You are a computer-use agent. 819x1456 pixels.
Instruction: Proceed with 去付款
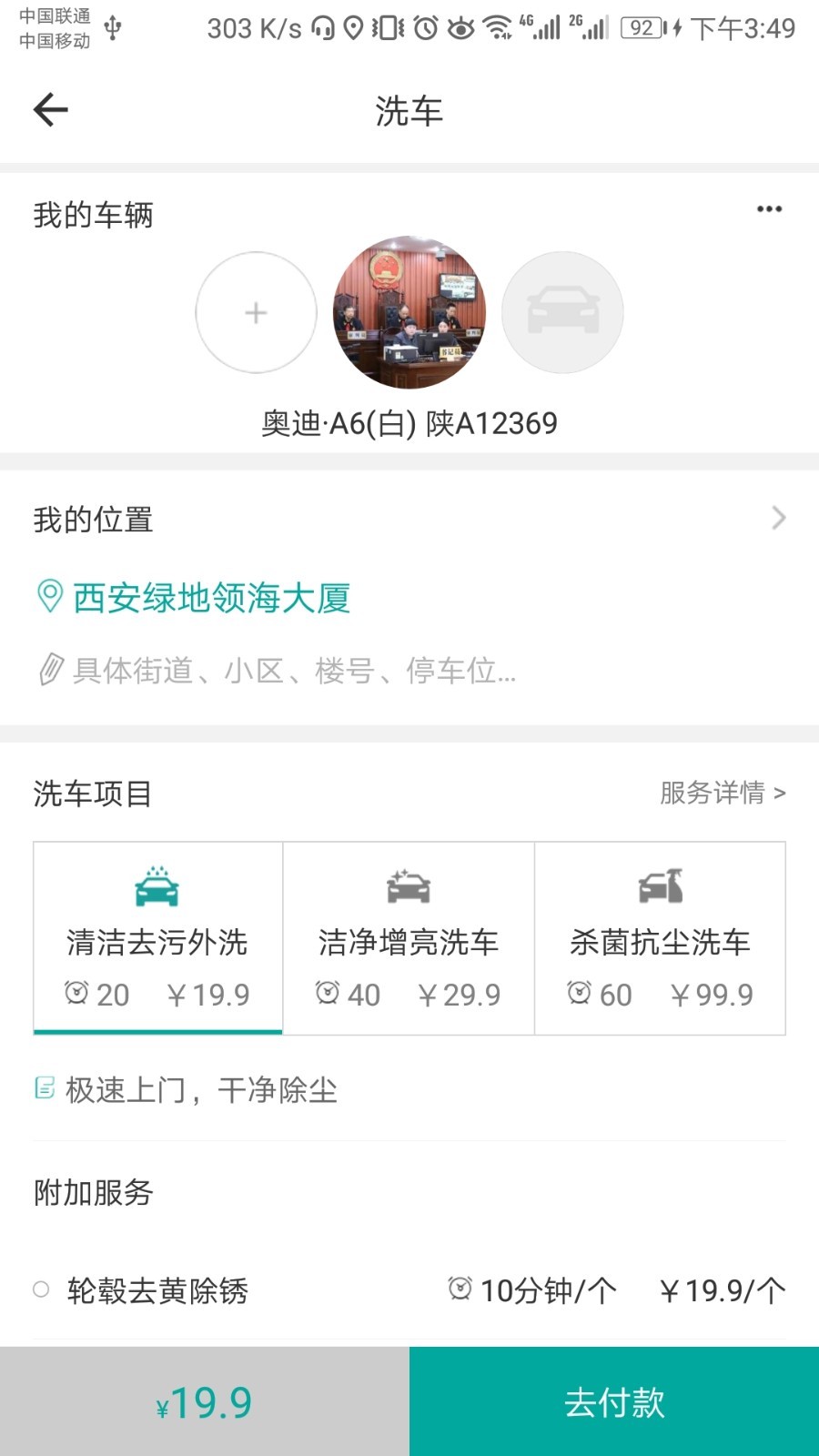coord(614,1401)
